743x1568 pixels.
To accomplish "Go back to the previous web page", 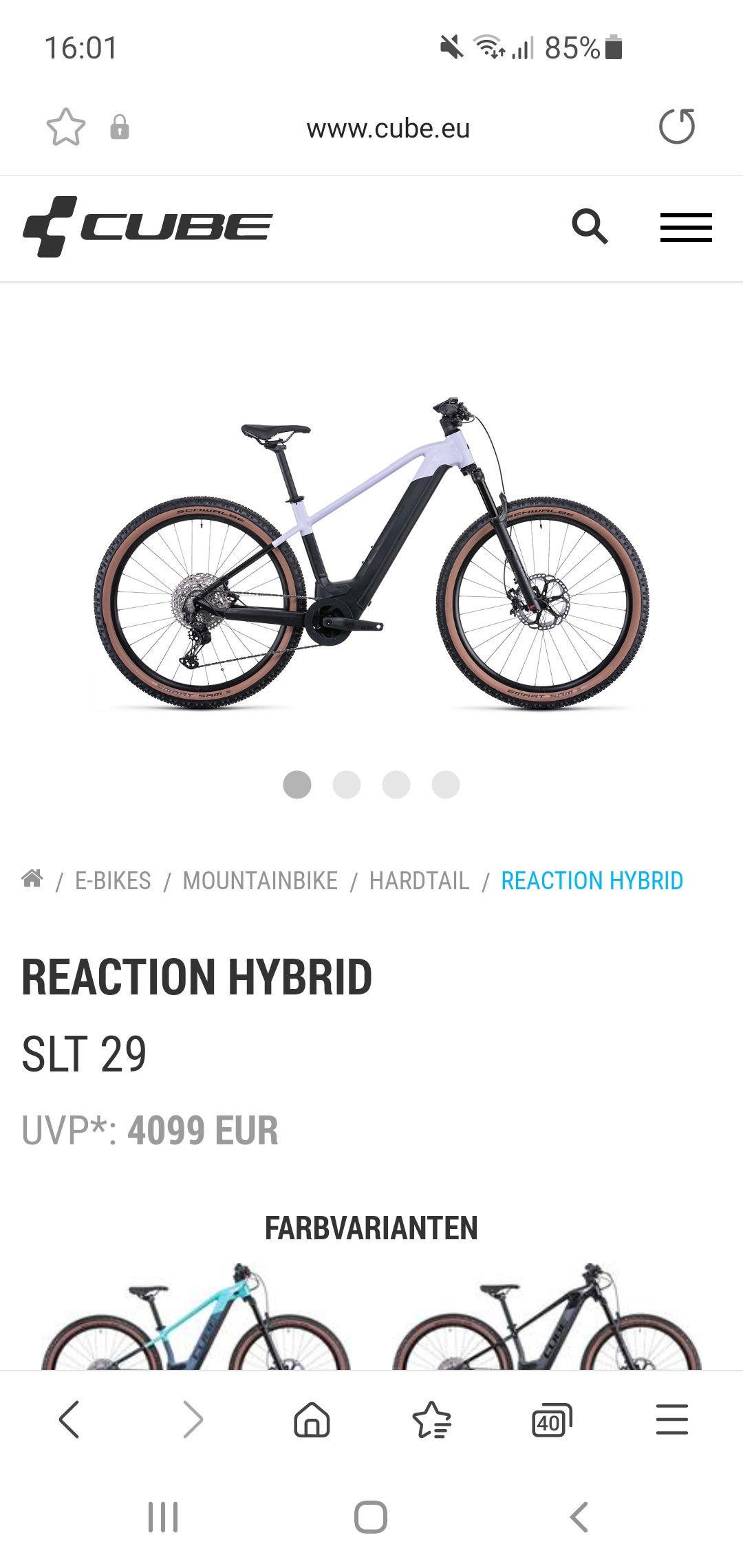I will 69,1420.
